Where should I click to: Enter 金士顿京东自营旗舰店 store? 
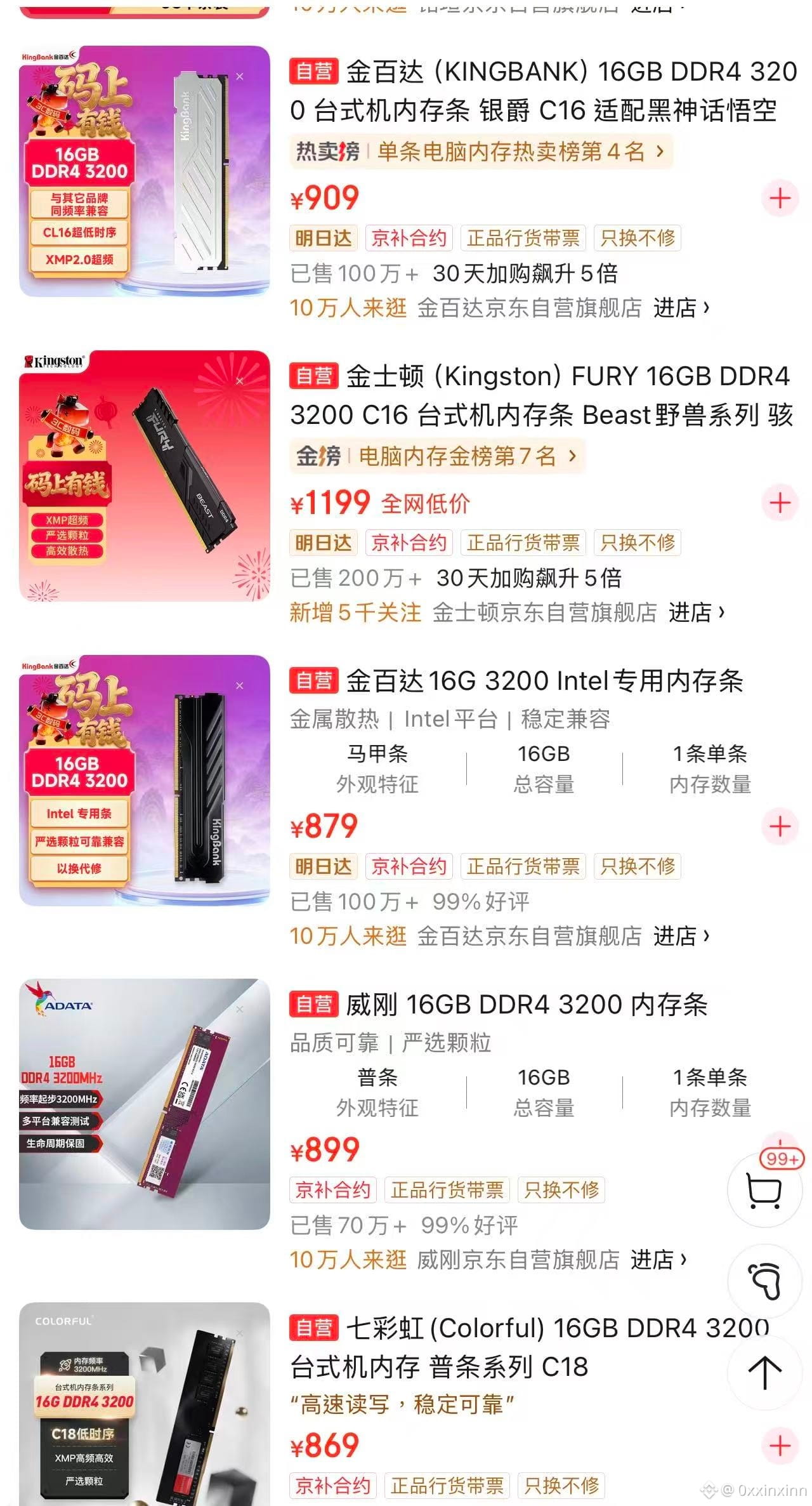pyautogui.click(x=696, y=613)
